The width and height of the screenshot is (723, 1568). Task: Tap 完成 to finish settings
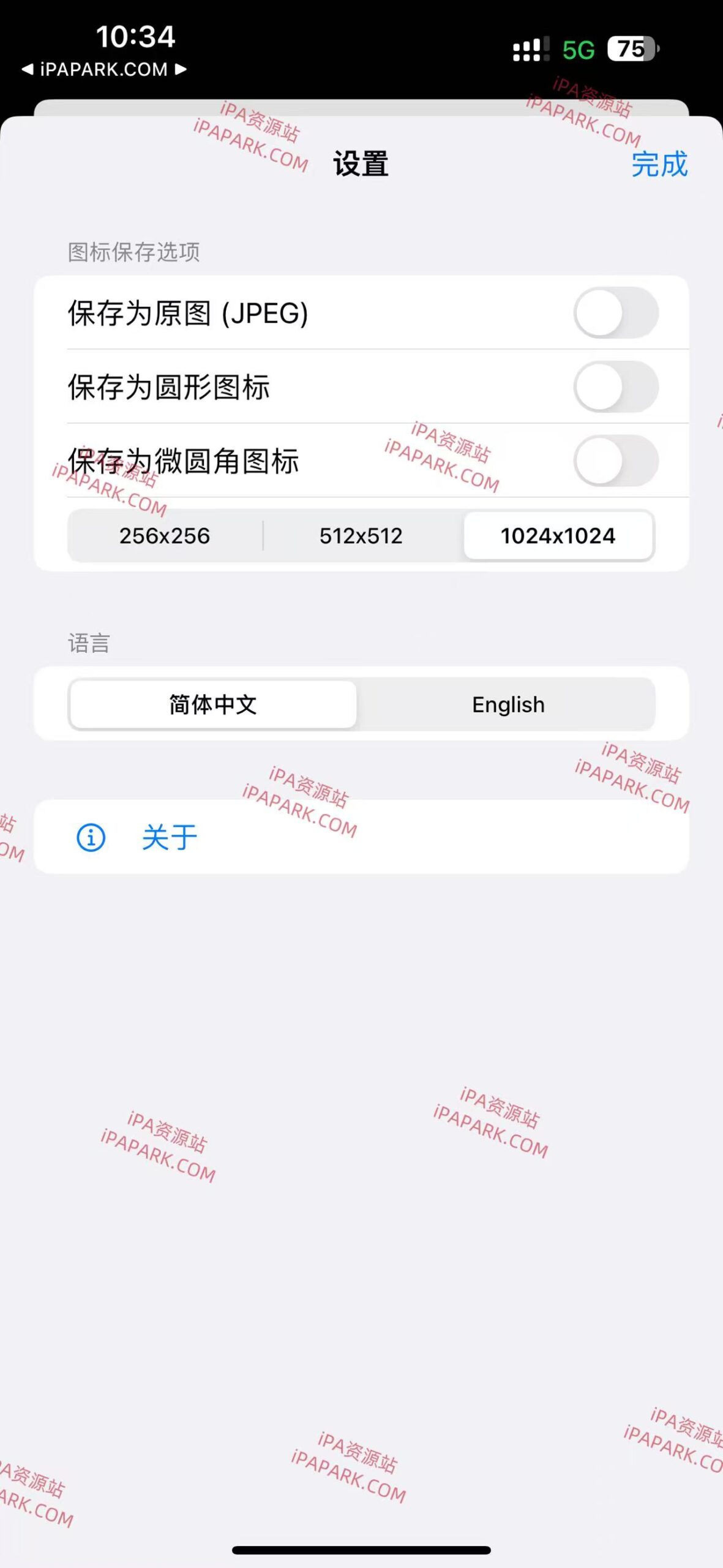point(660,164)
